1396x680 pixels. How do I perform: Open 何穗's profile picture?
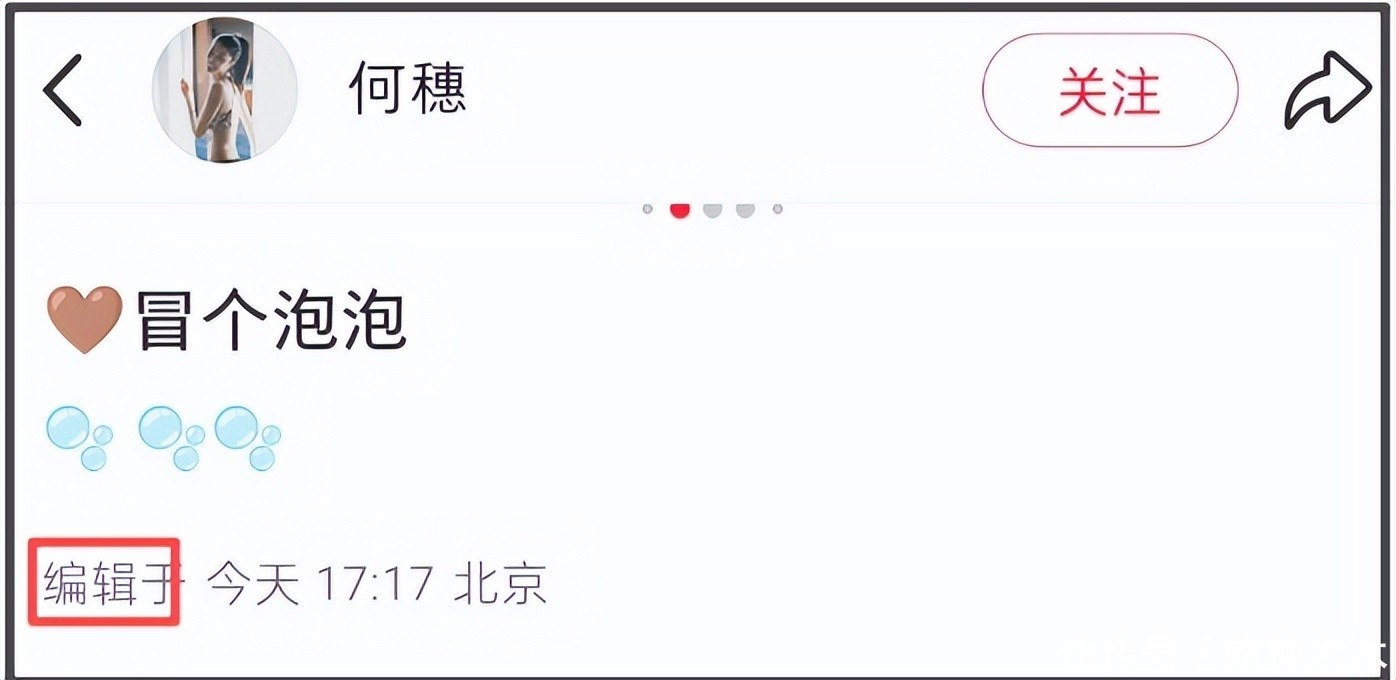coord(224,90)
